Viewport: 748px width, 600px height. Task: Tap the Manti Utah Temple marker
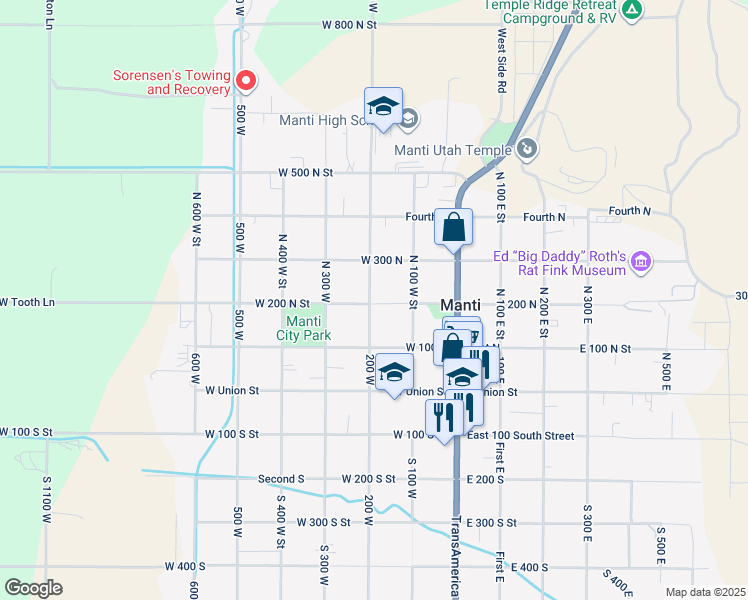tap(528, 151)
